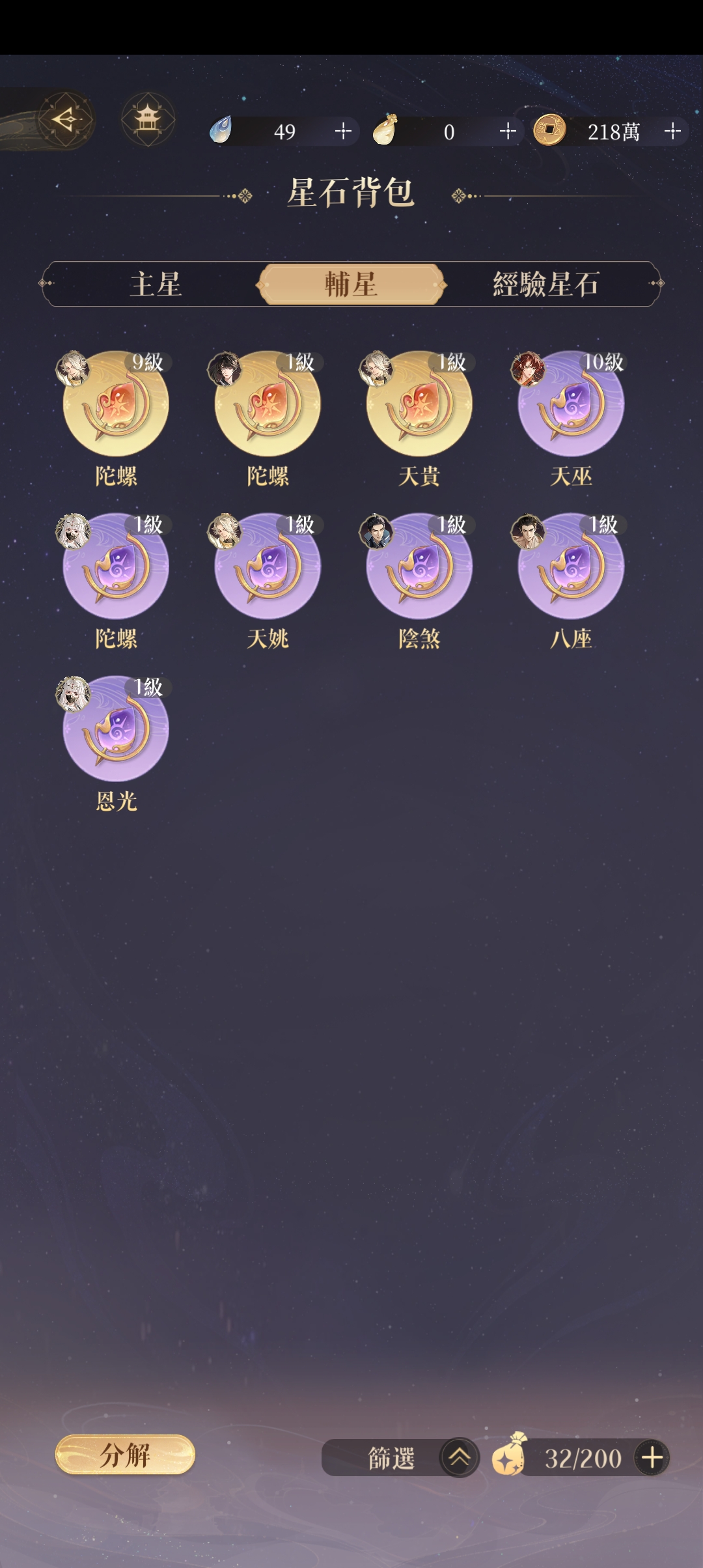
Task: Tap the 分解 decompose button
Action: [125, 1455]
